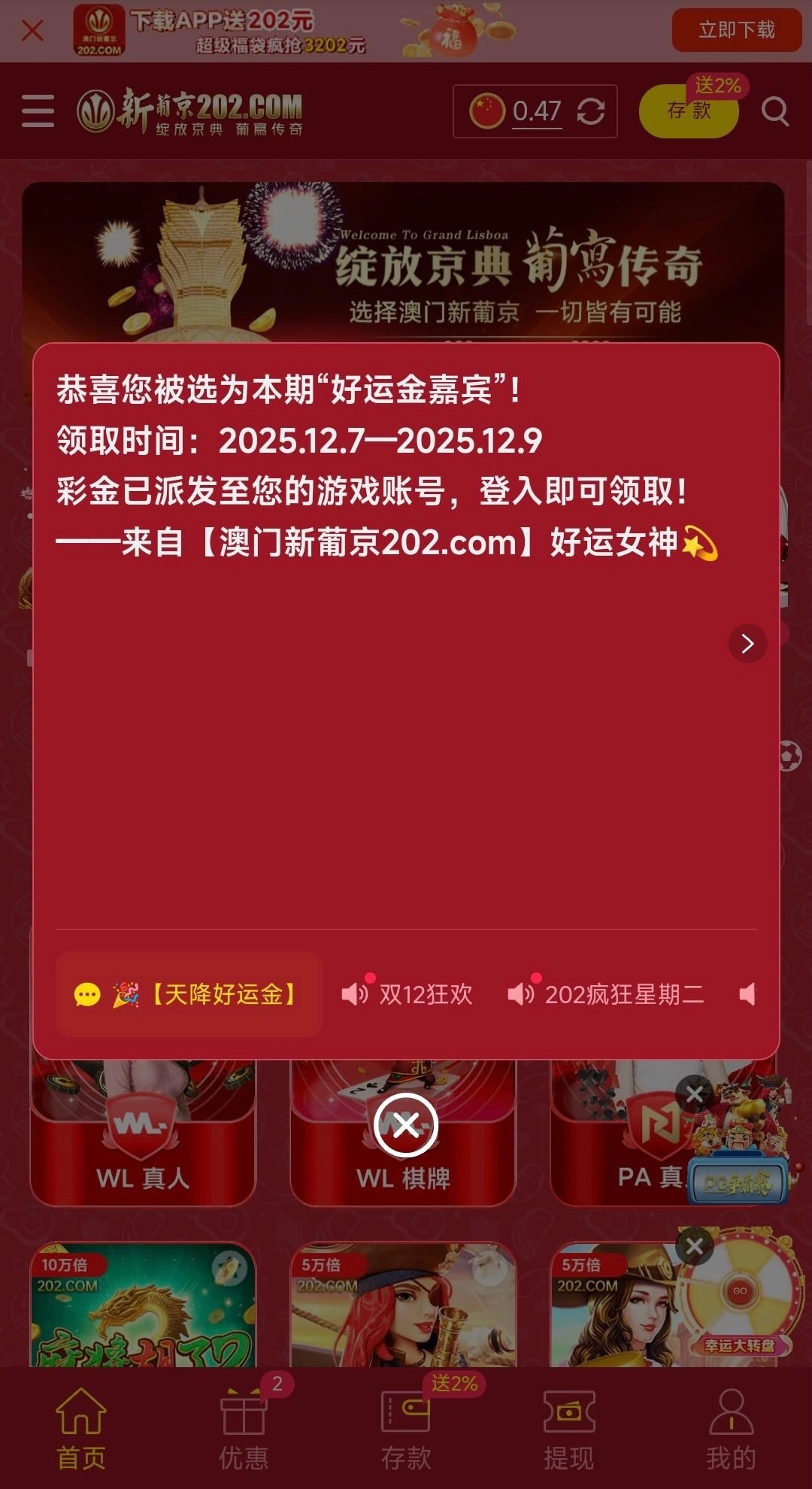The image size is (812, 1489).
Task: Open the hamburger drawer menu
Action: (x=38, y=111)
